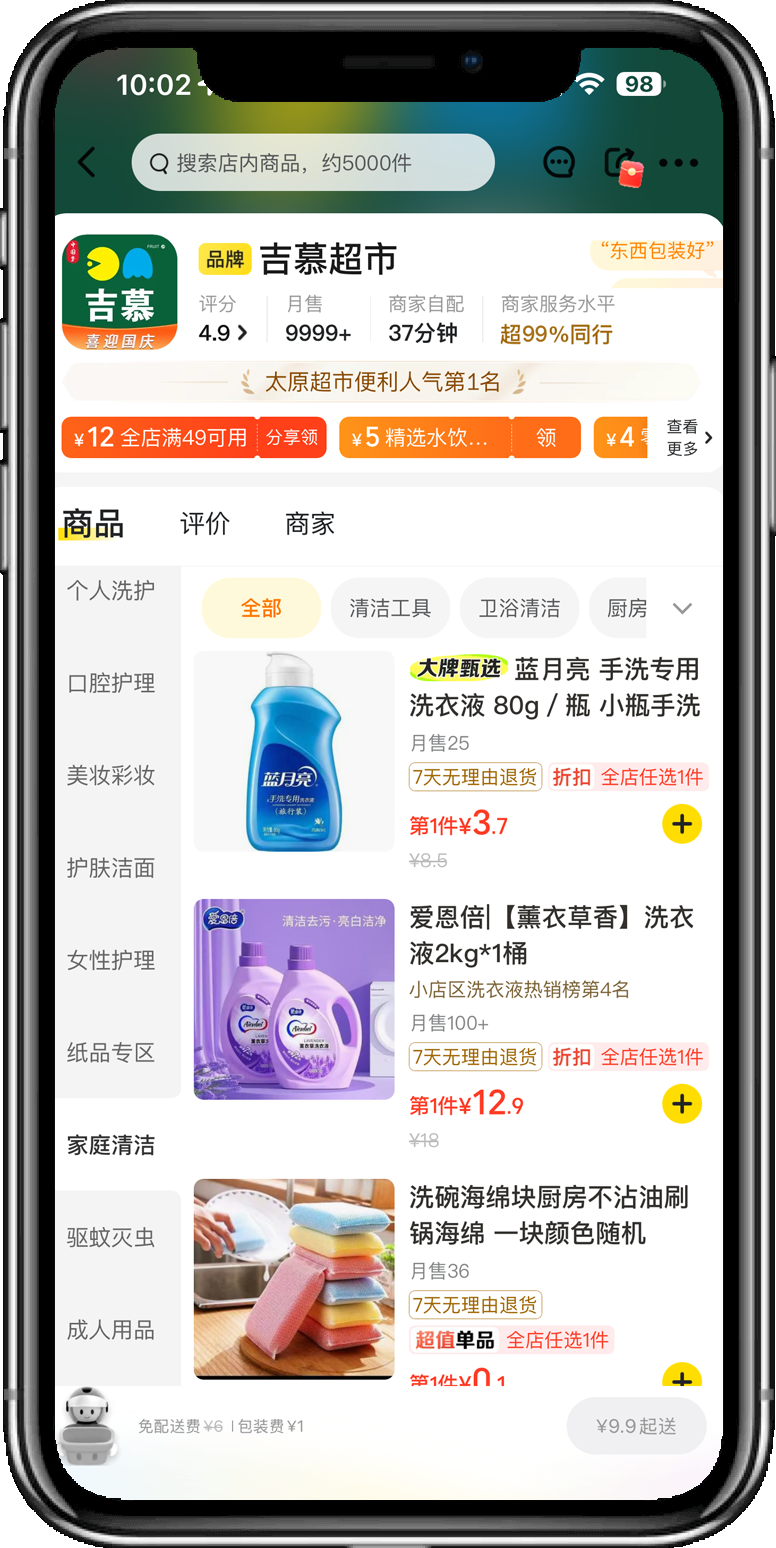776x1548 pixels.
Task: View more coupons via 查看更多
Action: pyautogui.click(x=690, y=438)
